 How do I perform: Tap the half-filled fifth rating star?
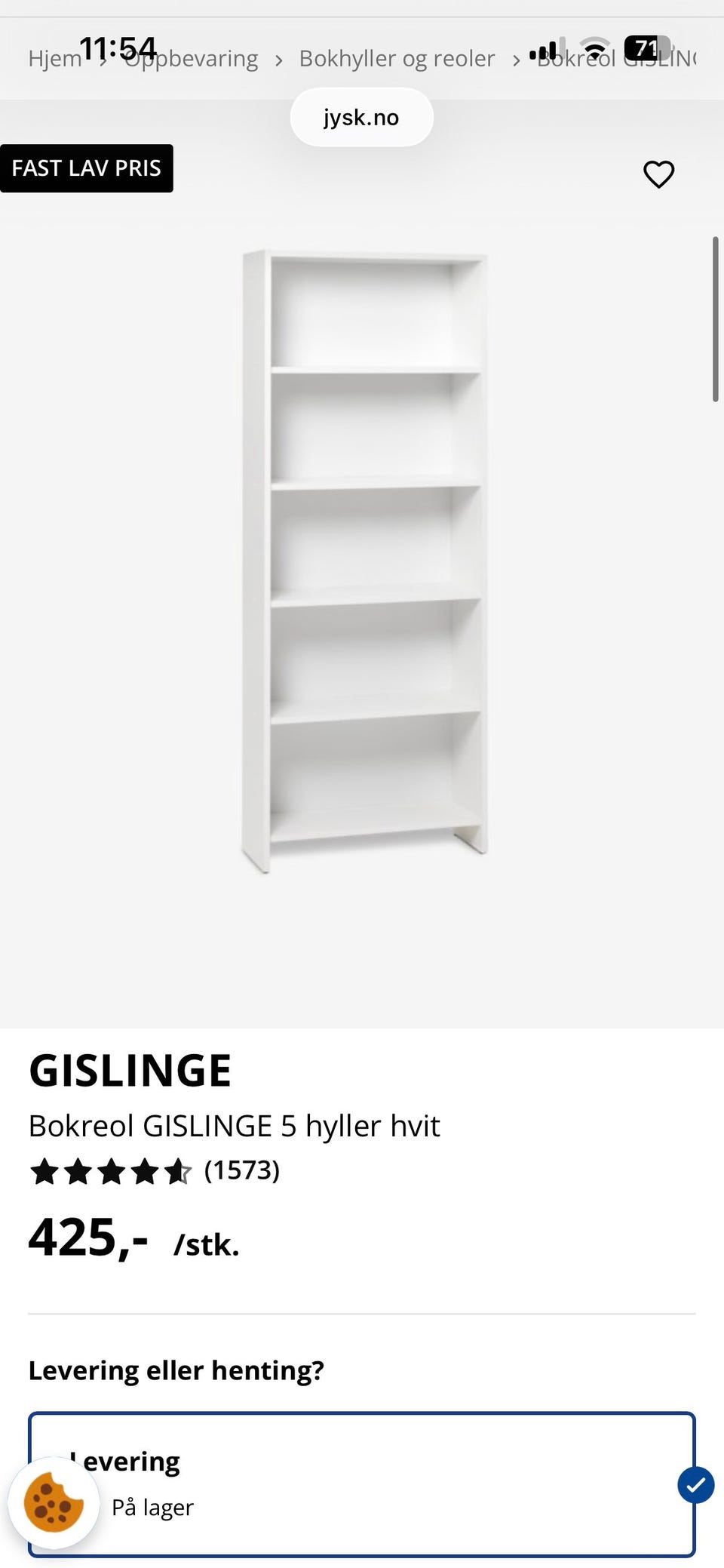point(179,1170)
